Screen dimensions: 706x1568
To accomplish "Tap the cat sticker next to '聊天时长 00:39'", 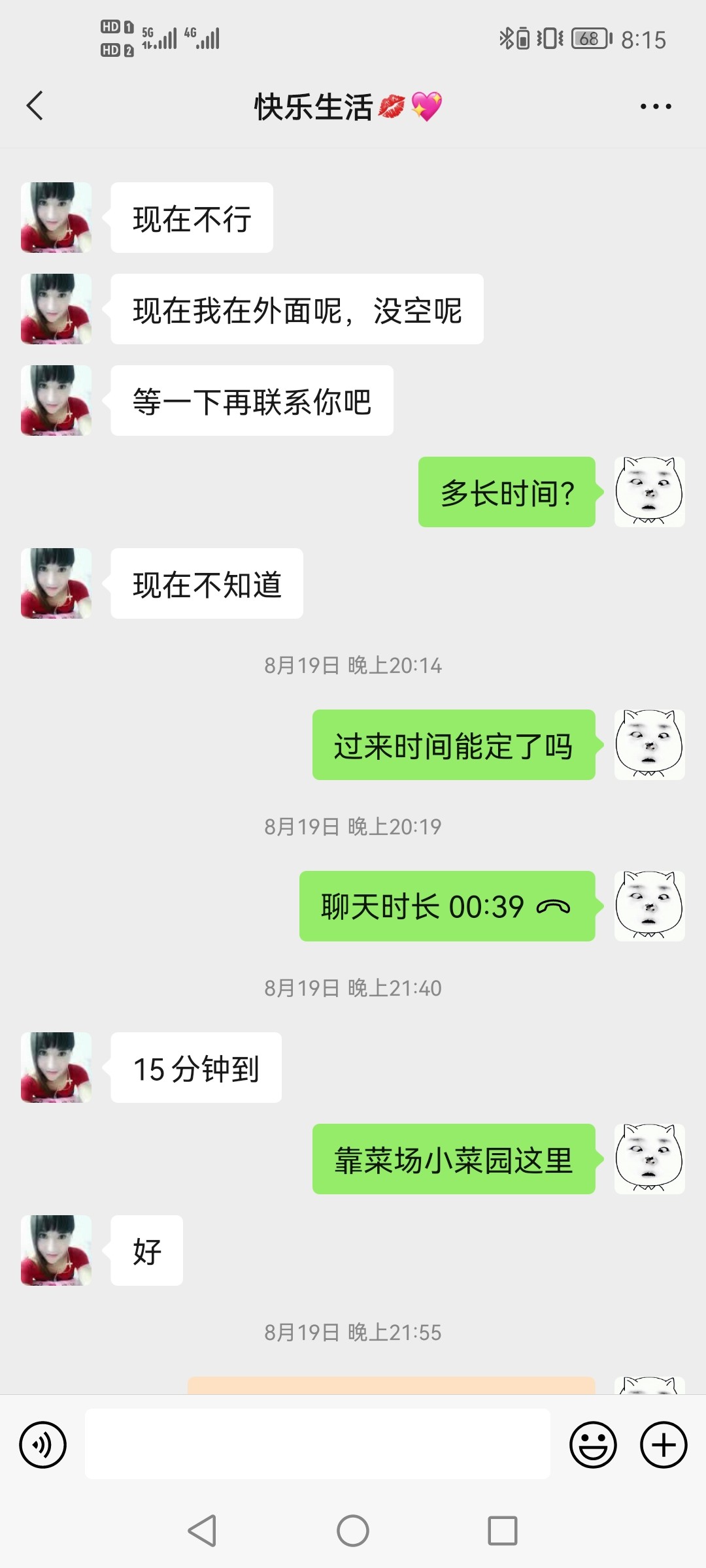I will (x=649, y=907).
